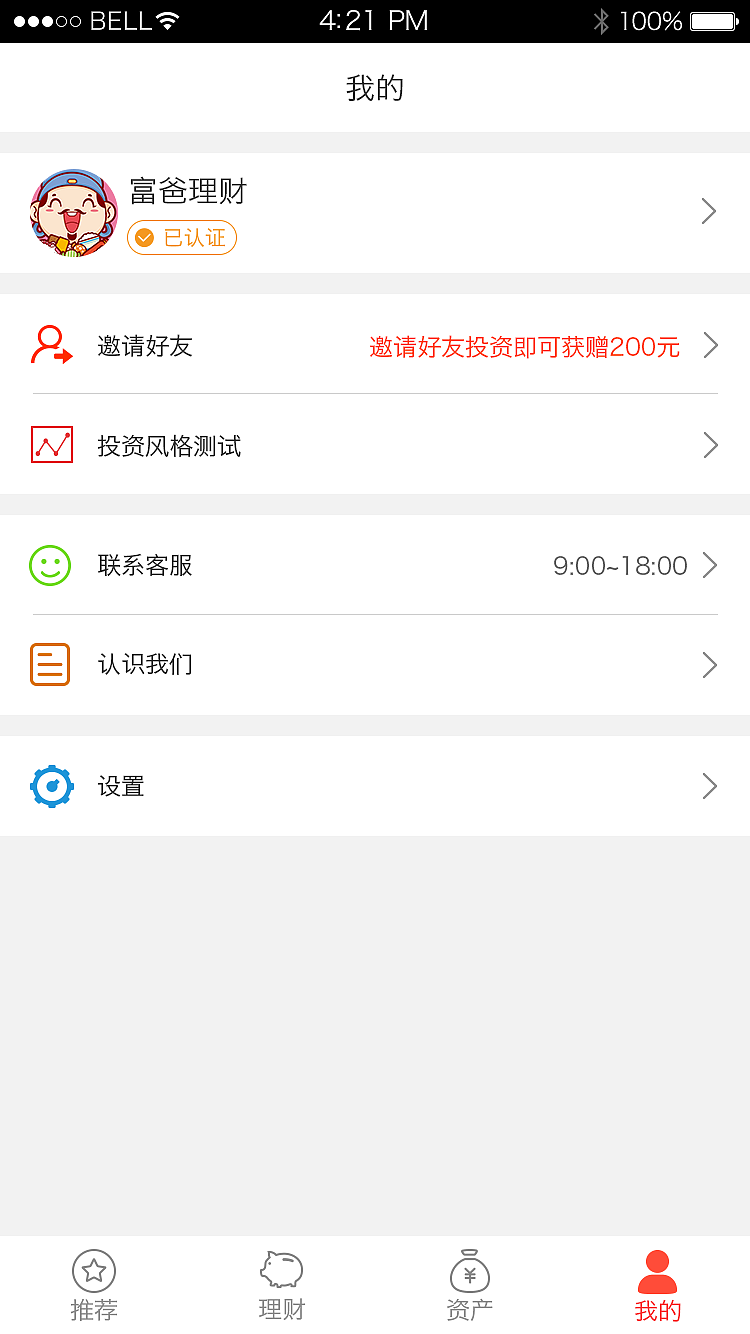Screen dimensions: 750x1334
Task: Select the 邀请好友 invite friends icon
Action: coord(51,345)
